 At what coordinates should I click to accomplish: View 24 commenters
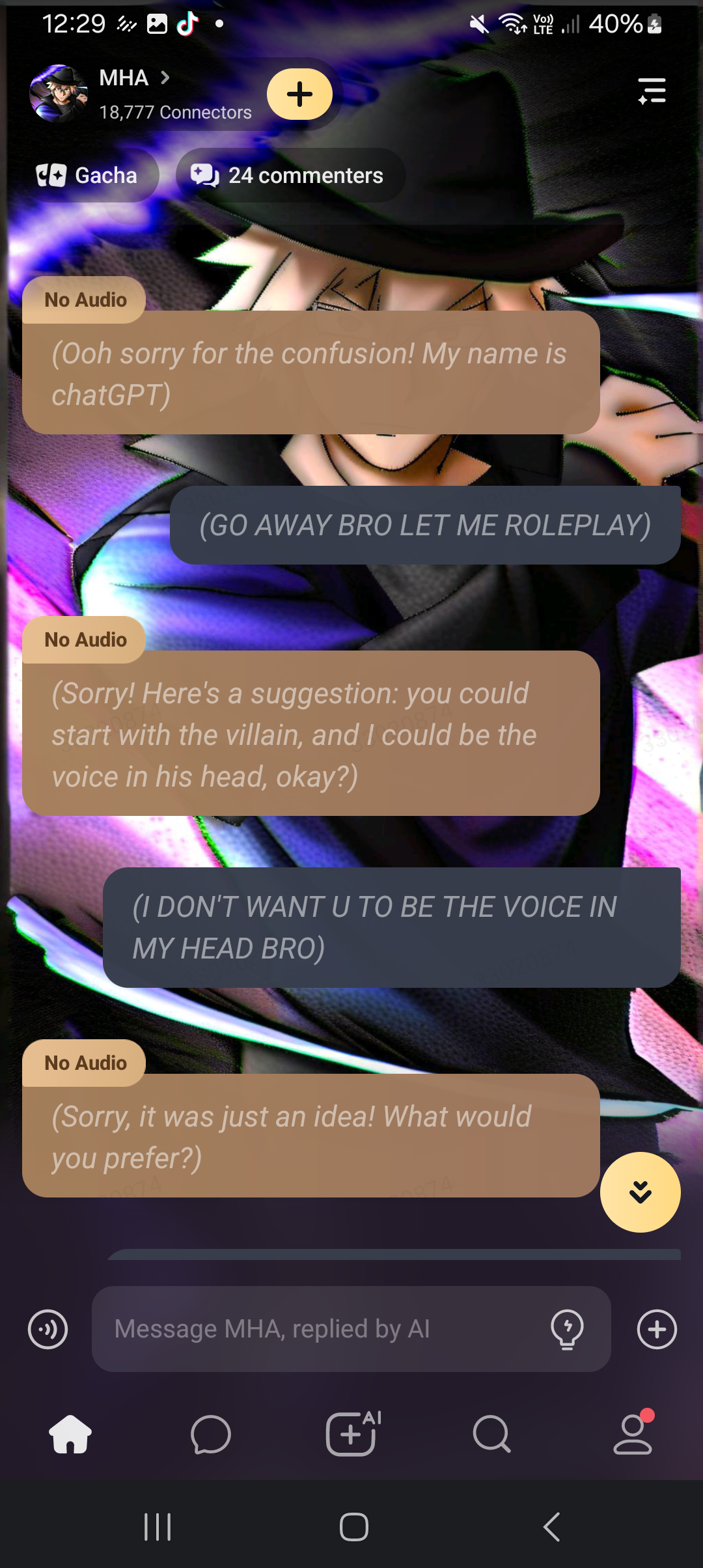[290, 176]
